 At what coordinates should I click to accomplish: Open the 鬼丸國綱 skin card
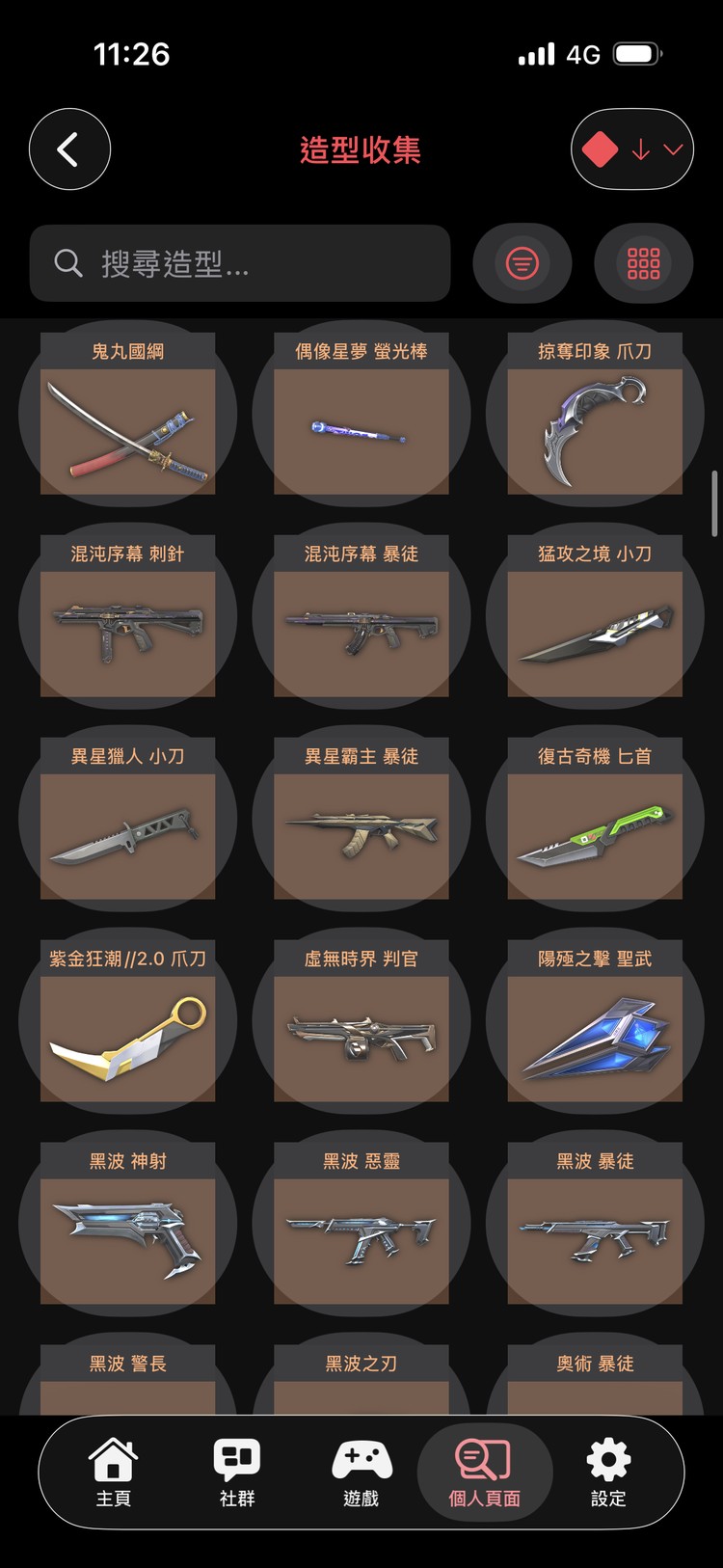coord(128,413)
